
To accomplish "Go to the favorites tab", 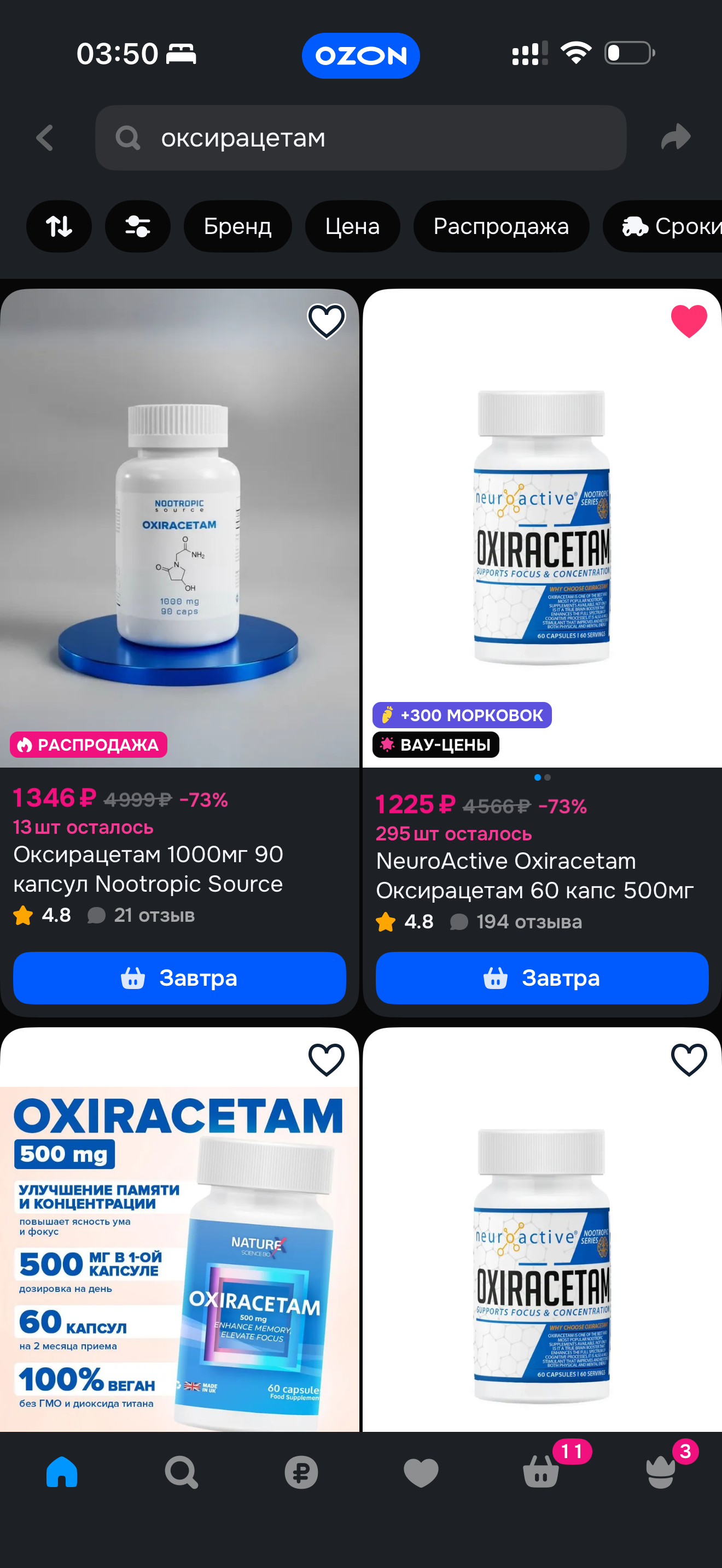I will [421, 1472].
